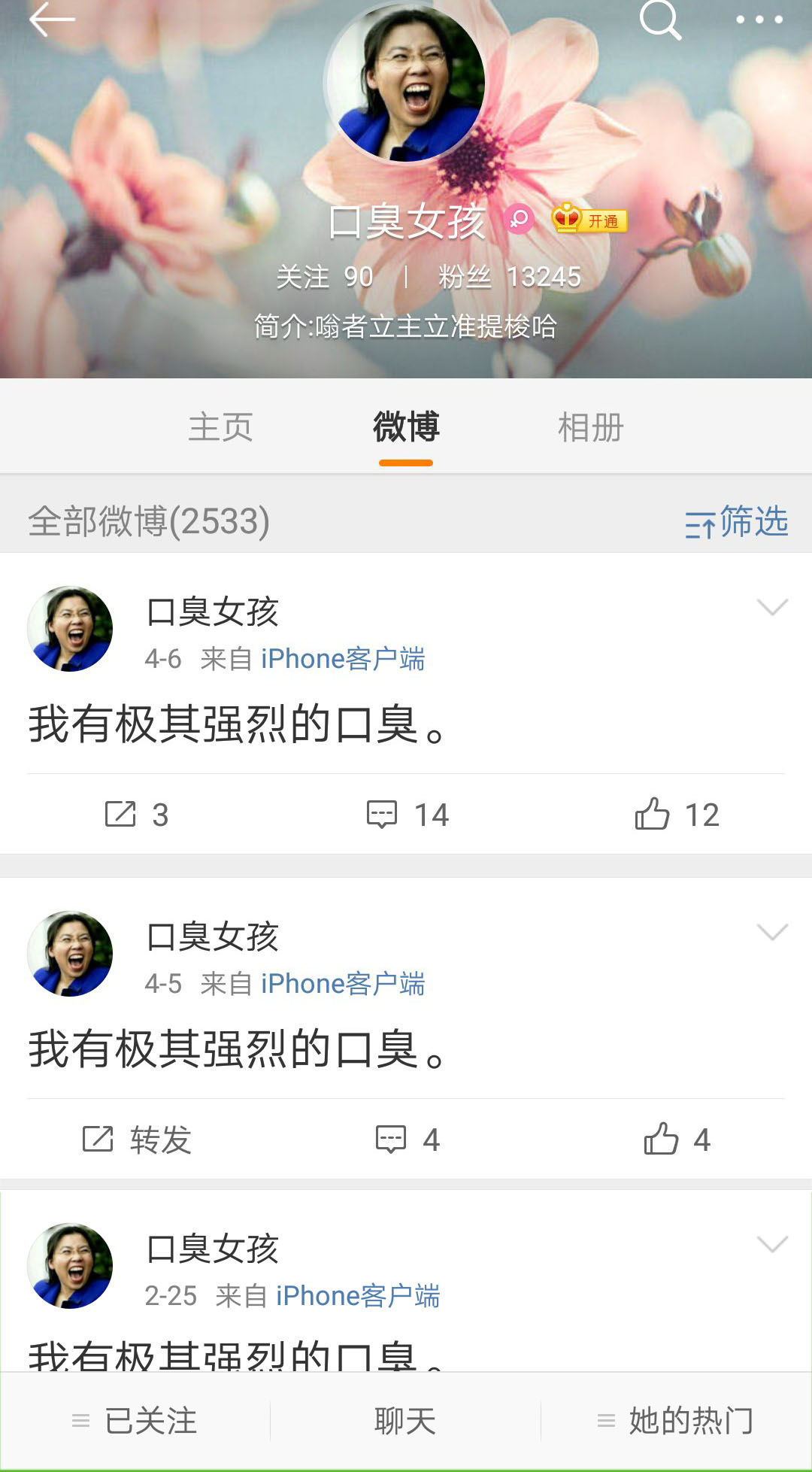Open the 筛选 filter options
This screenshot has height=1472, width=812.
point(737,522)
